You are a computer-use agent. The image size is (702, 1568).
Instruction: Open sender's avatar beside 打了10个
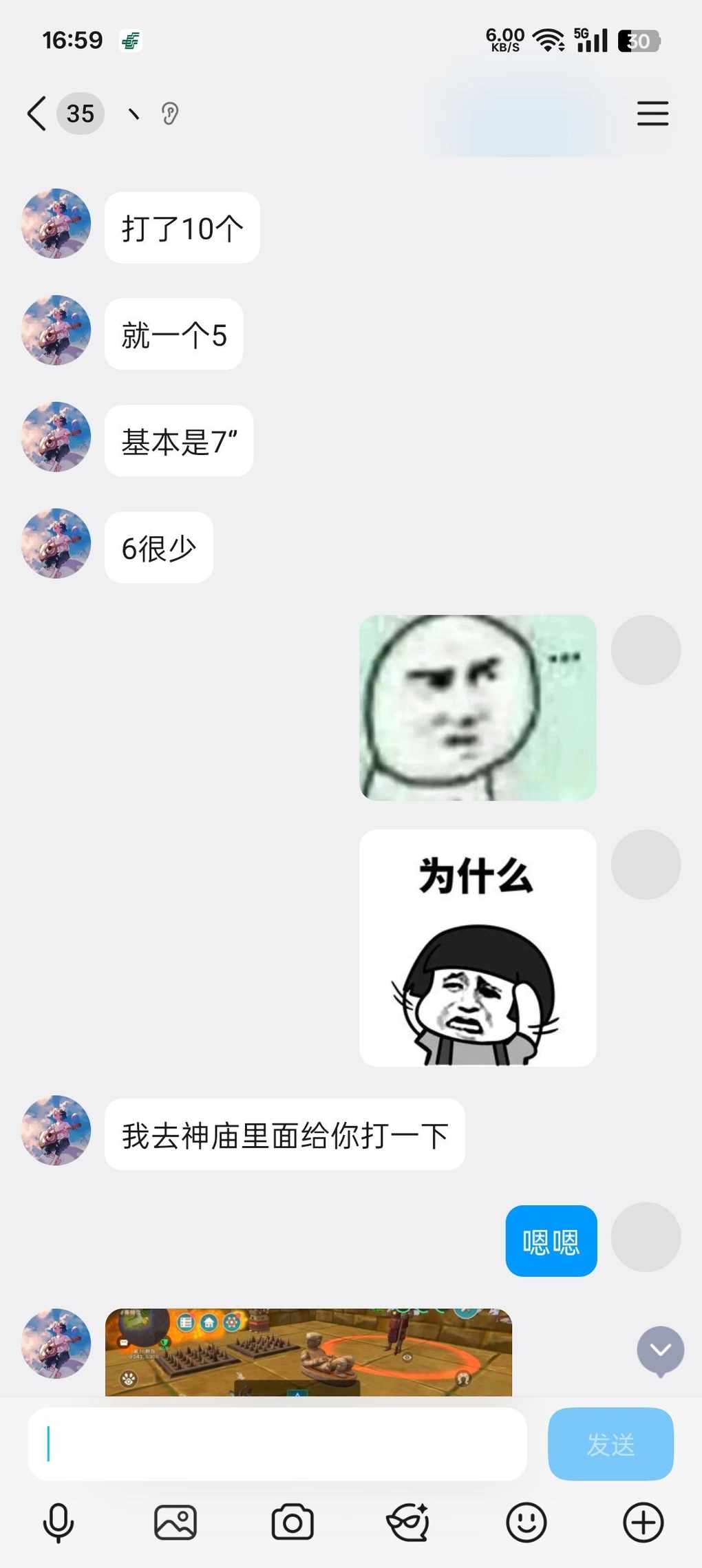tap(56, 224)
